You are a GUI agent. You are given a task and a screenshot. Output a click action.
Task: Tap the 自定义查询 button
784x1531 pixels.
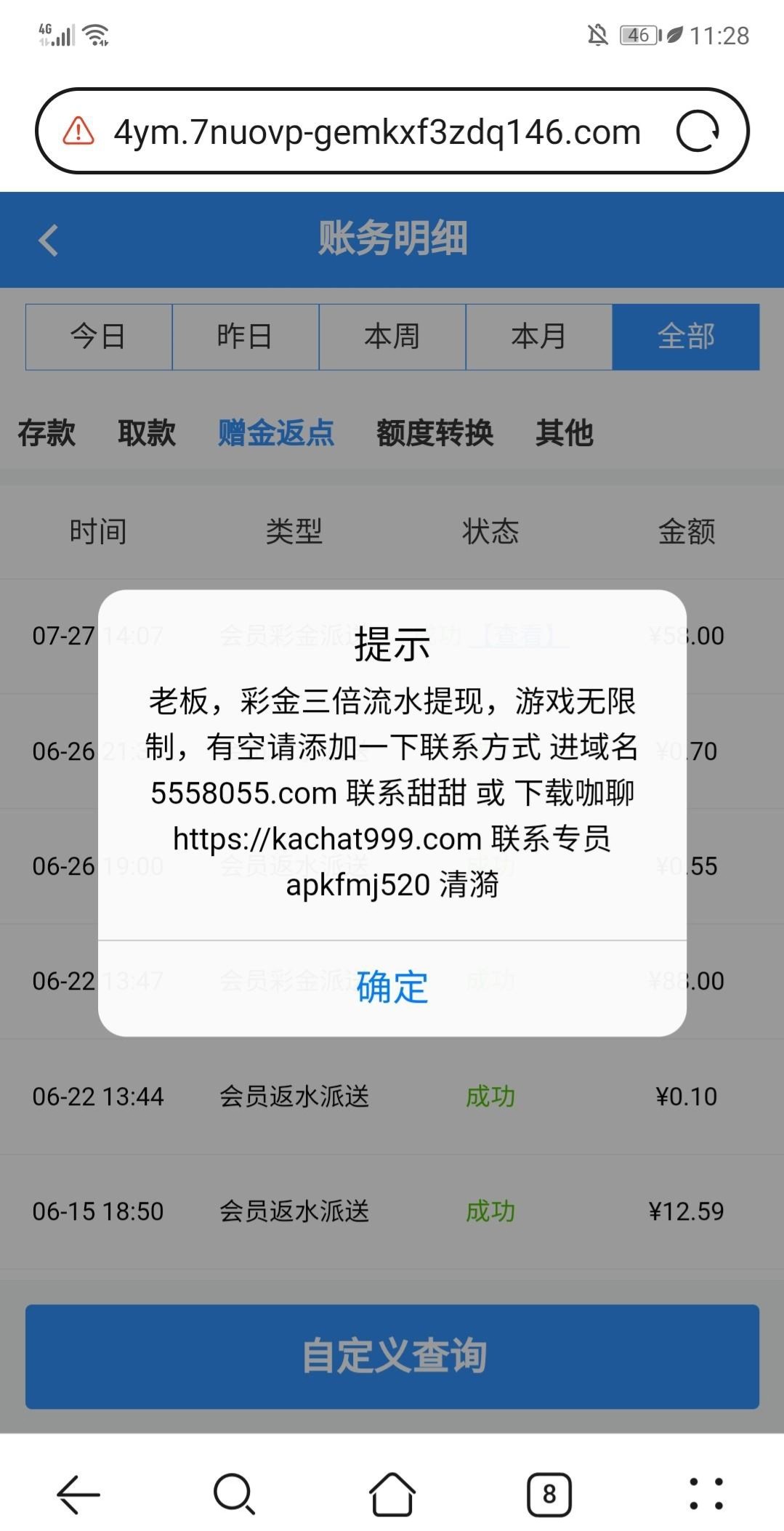[392, 1356]
